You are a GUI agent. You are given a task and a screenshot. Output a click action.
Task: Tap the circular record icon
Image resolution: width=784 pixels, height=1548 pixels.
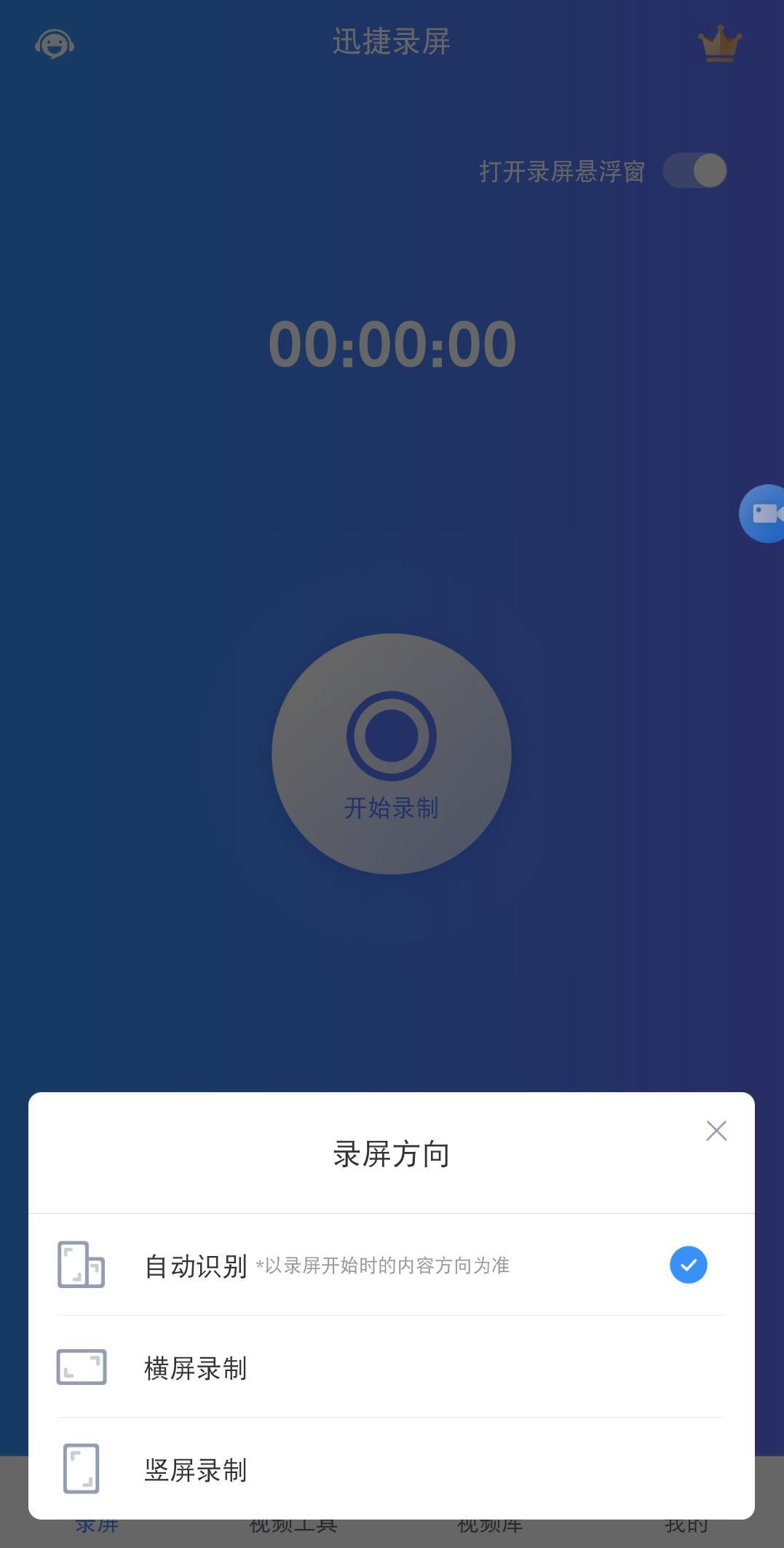[x=392, y=735]
